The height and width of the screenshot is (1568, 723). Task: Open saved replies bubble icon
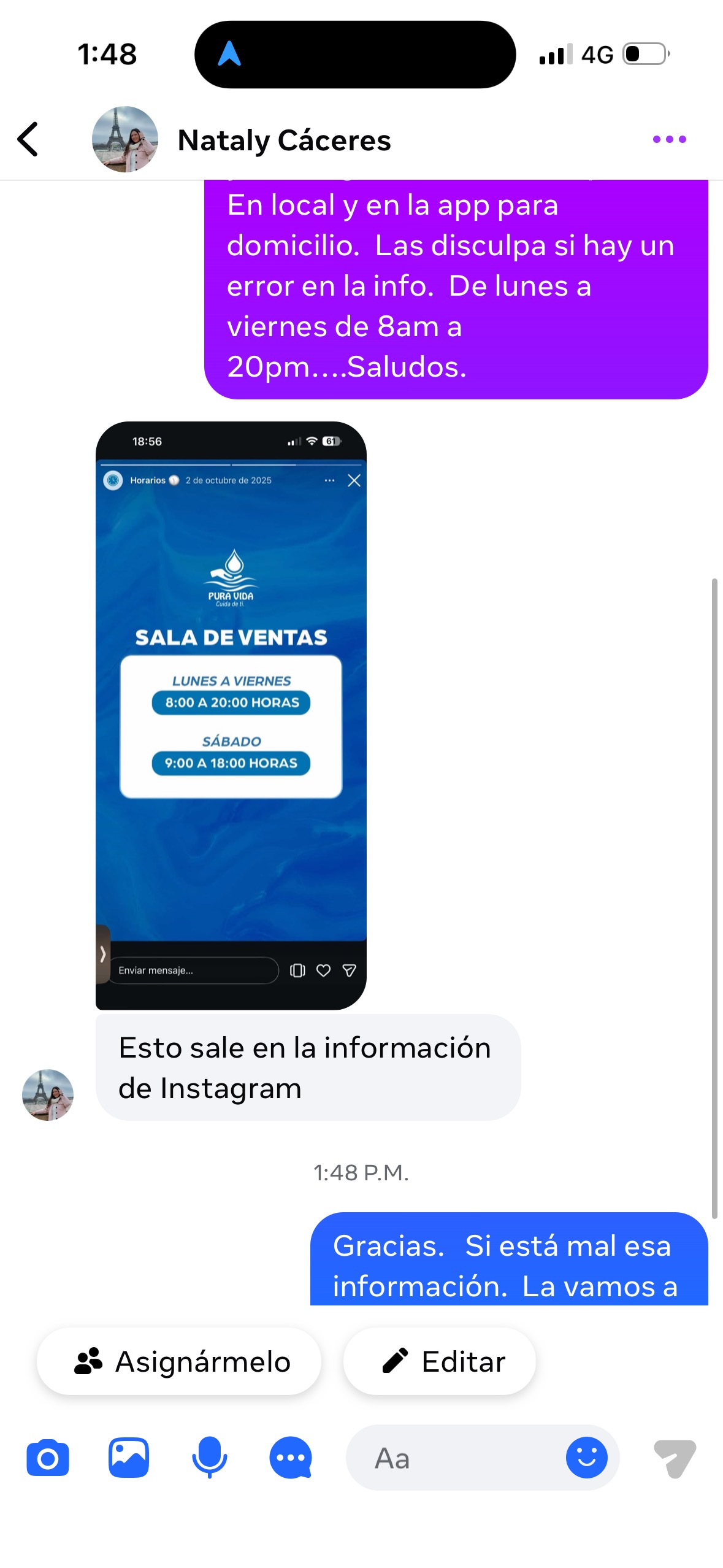[x=291, y=1458]
